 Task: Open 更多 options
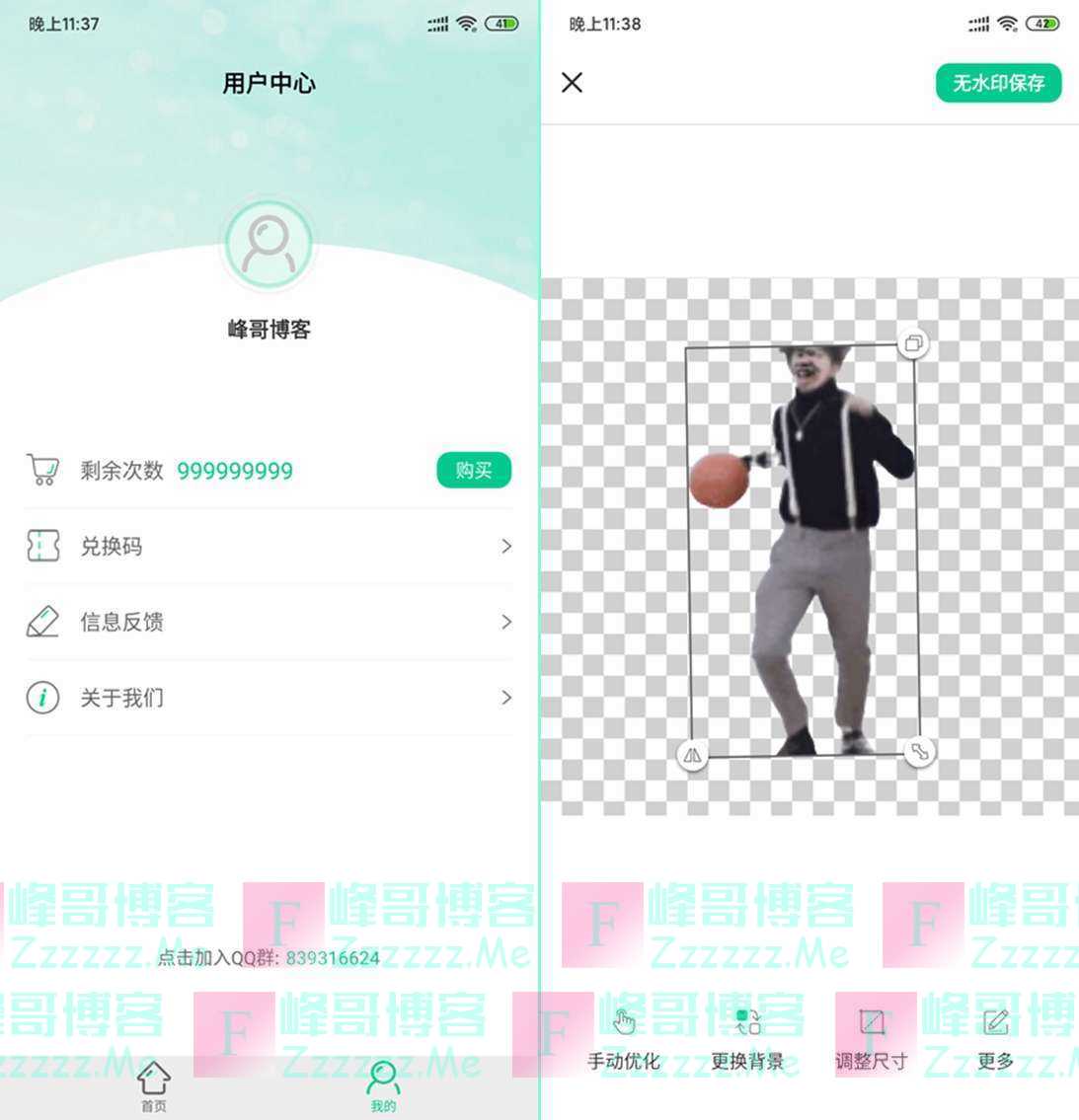tap(995, 1040)
